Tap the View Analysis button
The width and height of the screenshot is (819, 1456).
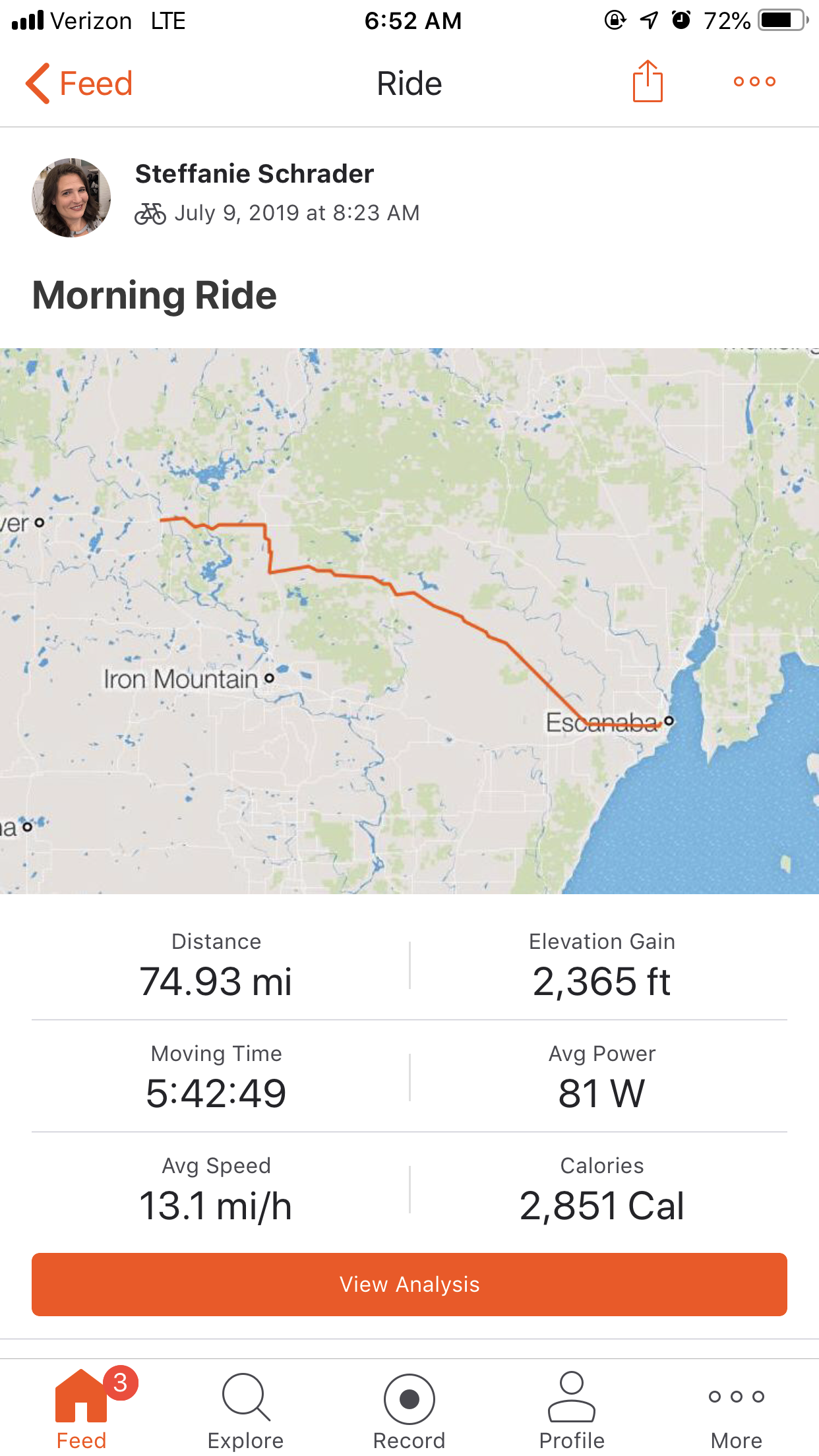click(409, 1284)
